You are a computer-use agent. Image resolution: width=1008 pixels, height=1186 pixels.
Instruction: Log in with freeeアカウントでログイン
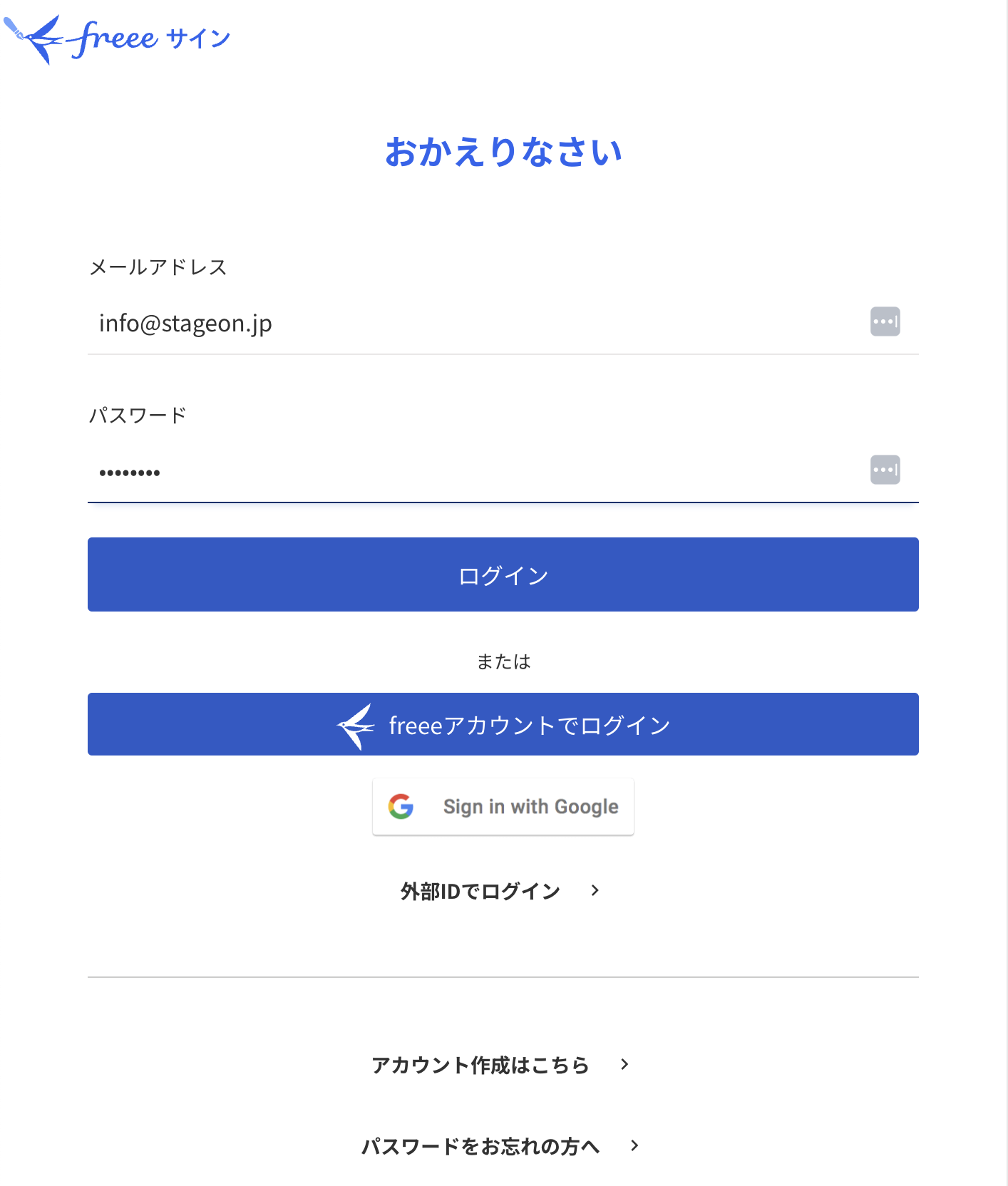click(503, 724)
